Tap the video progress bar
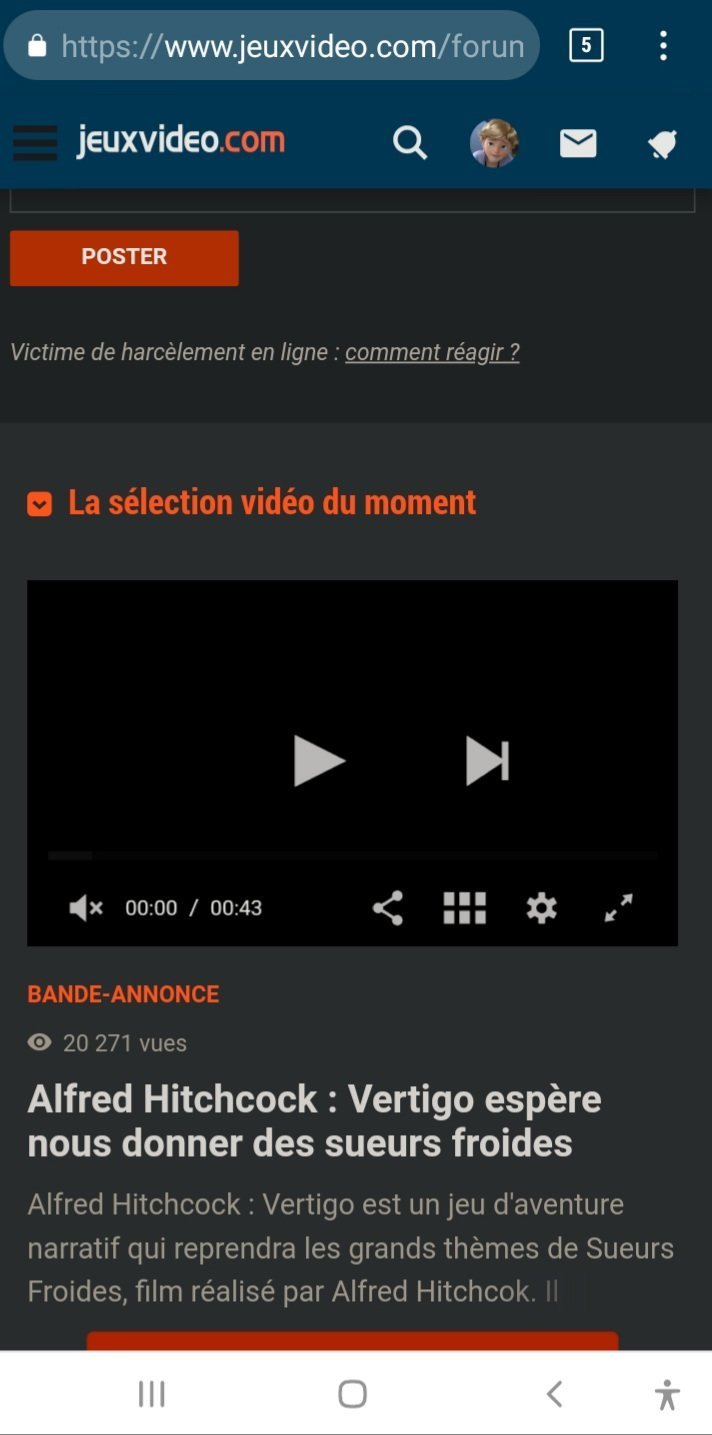Screen dimensions: 712x1435 [x=352, y=856]
